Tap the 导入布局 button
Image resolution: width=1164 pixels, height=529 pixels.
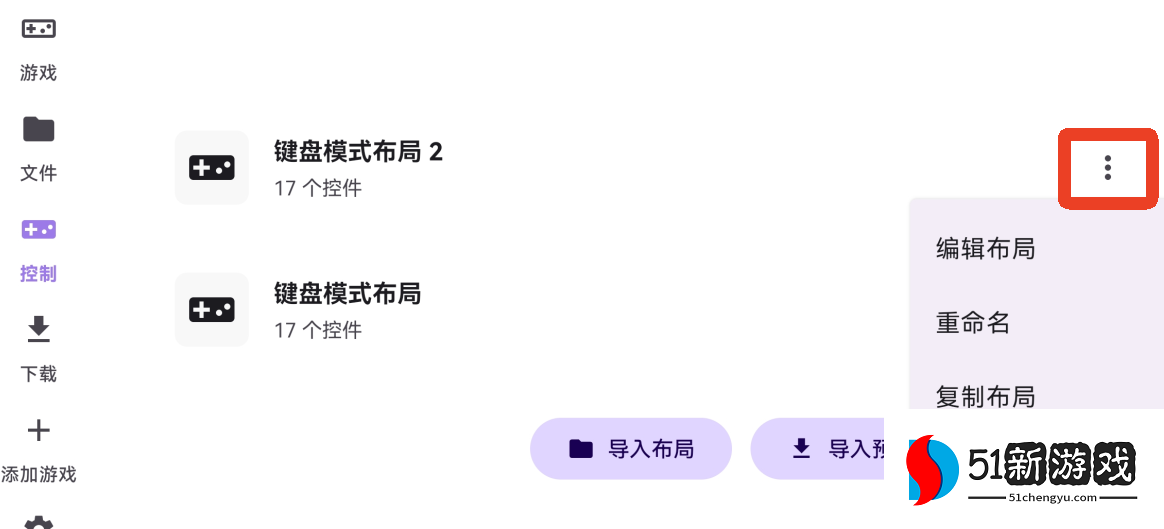coord(631,449)
